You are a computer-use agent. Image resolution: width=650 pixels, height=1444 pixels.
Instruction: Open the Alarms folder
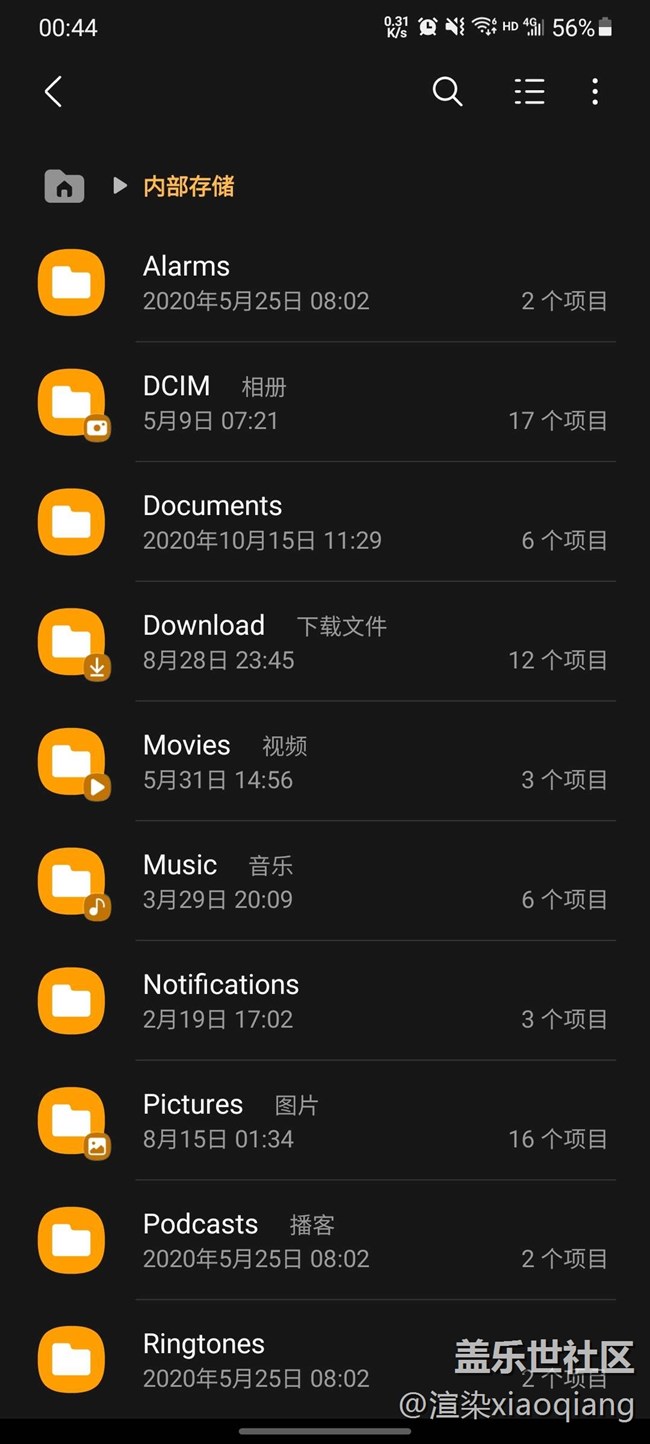(325, 283)
